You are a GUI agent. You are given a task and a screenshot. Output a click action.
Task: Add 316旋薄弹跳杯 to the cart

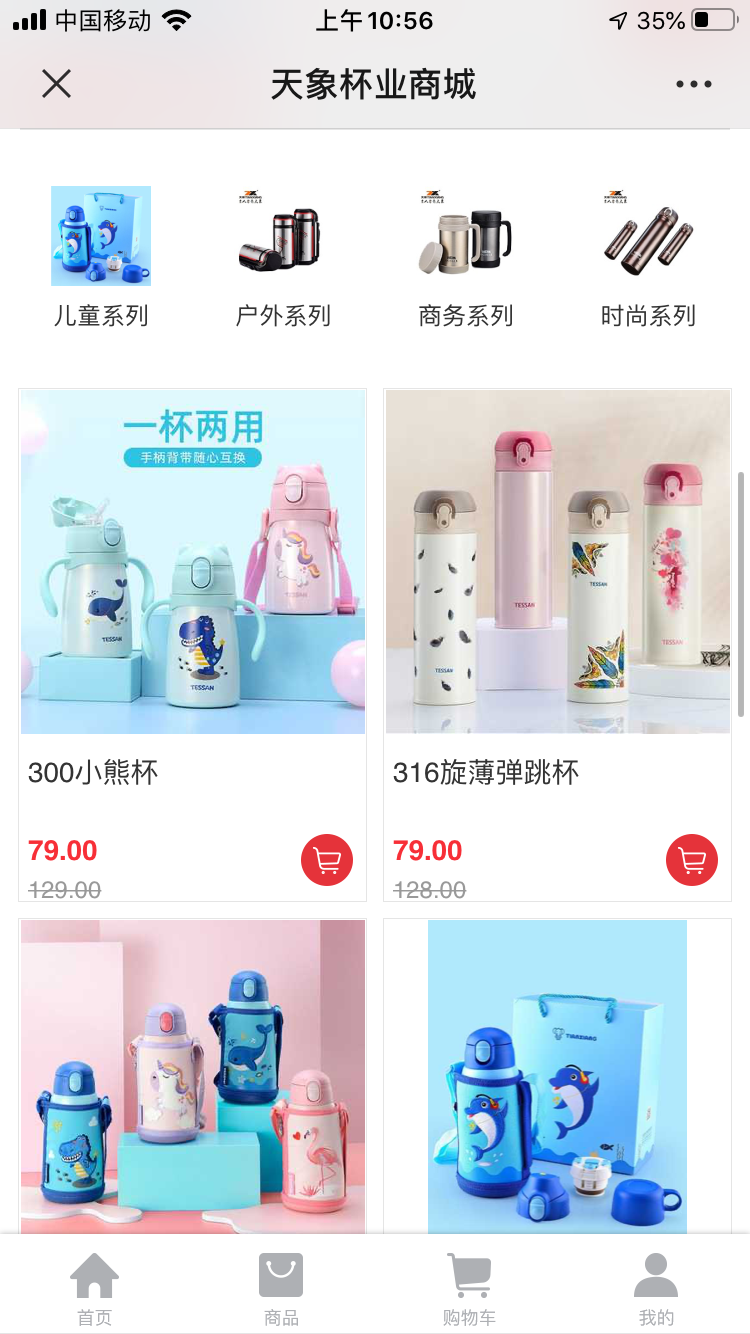[x=692, y=860]
